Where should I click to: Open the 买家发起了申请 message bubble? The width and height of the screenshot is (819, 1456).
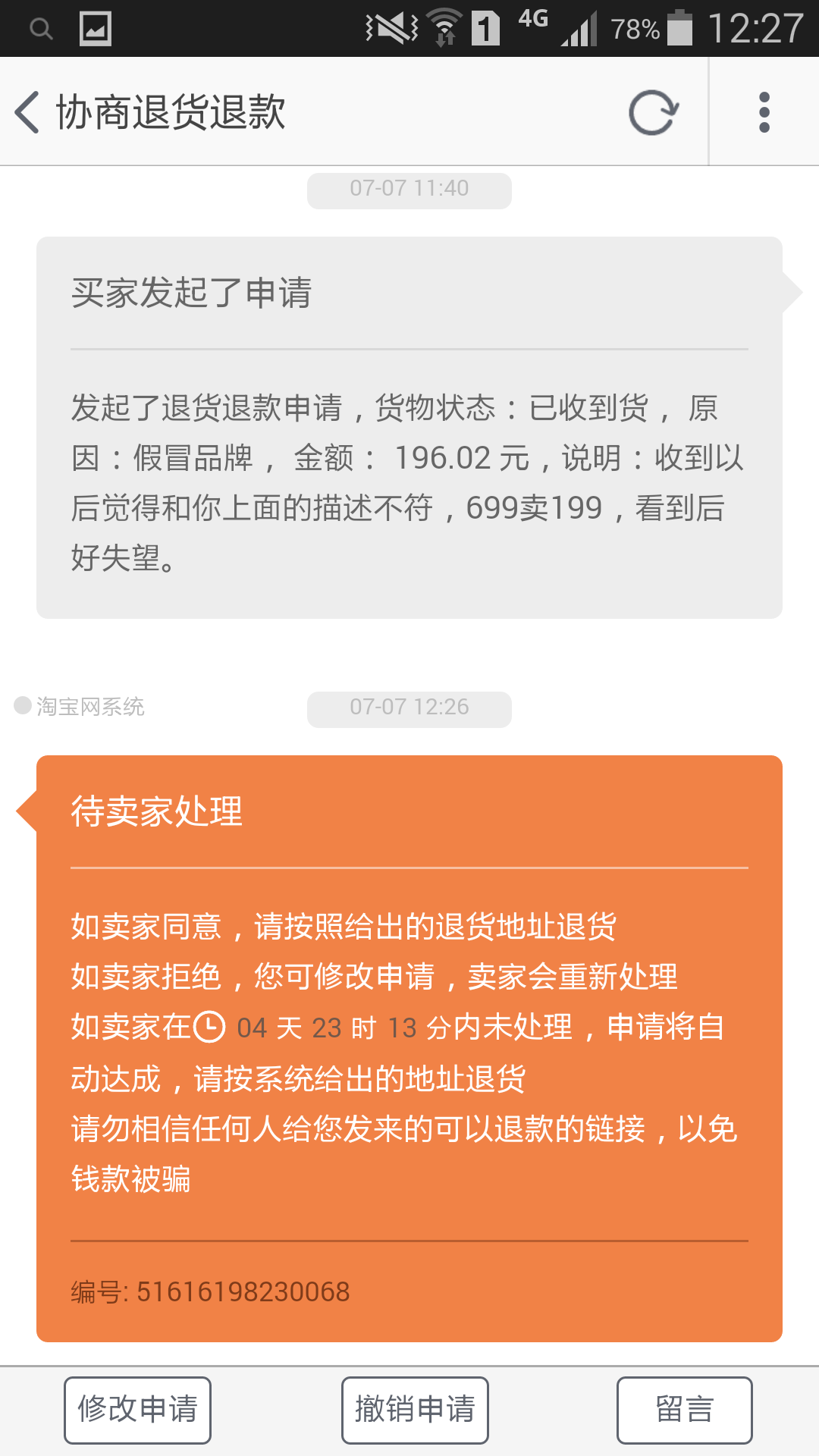tap(409, 425)
